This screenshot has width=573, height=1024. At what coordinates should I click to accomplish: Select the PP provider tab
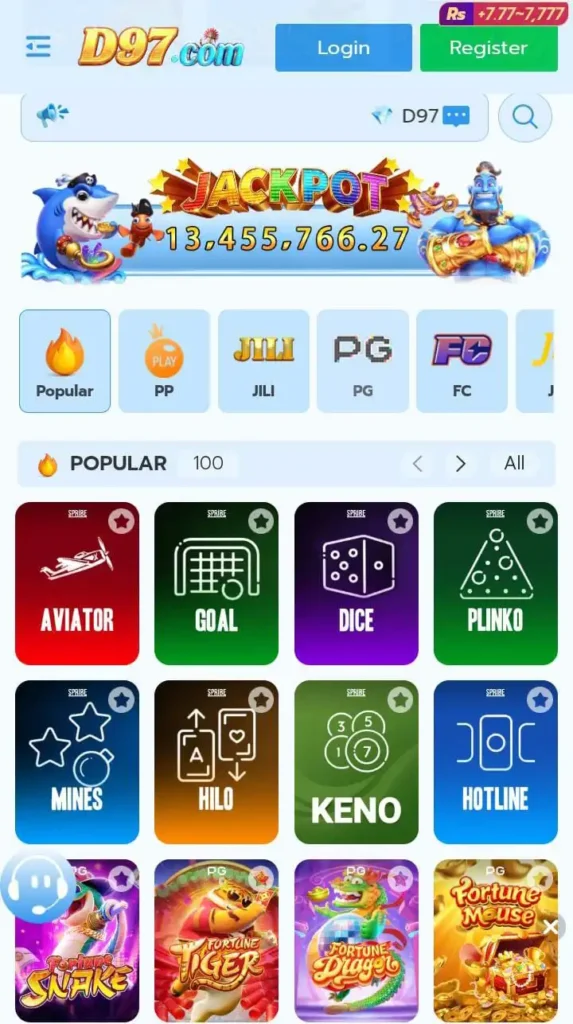(x=164, y=361)
